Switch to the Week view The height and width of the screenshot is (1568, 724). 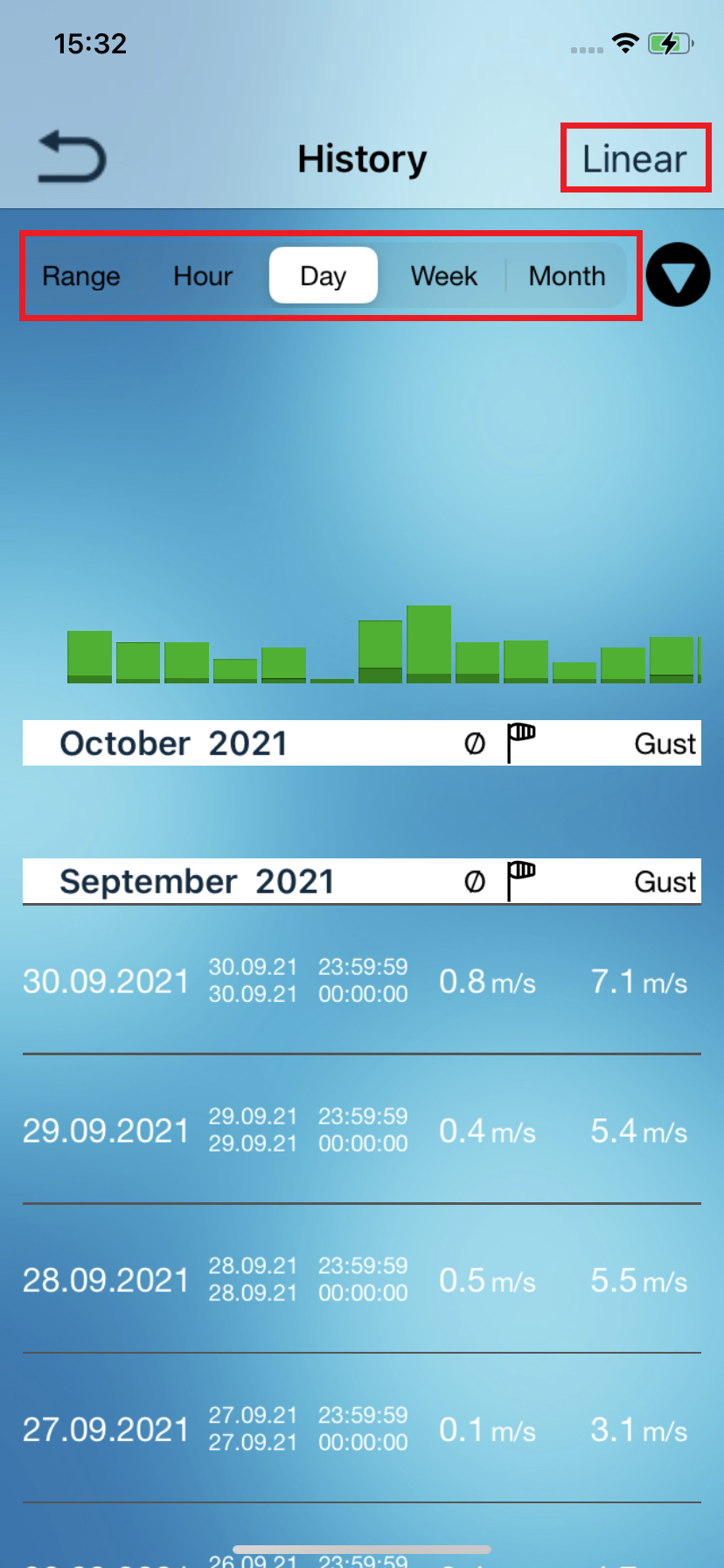pyautogui.click(x=444, y=276)
